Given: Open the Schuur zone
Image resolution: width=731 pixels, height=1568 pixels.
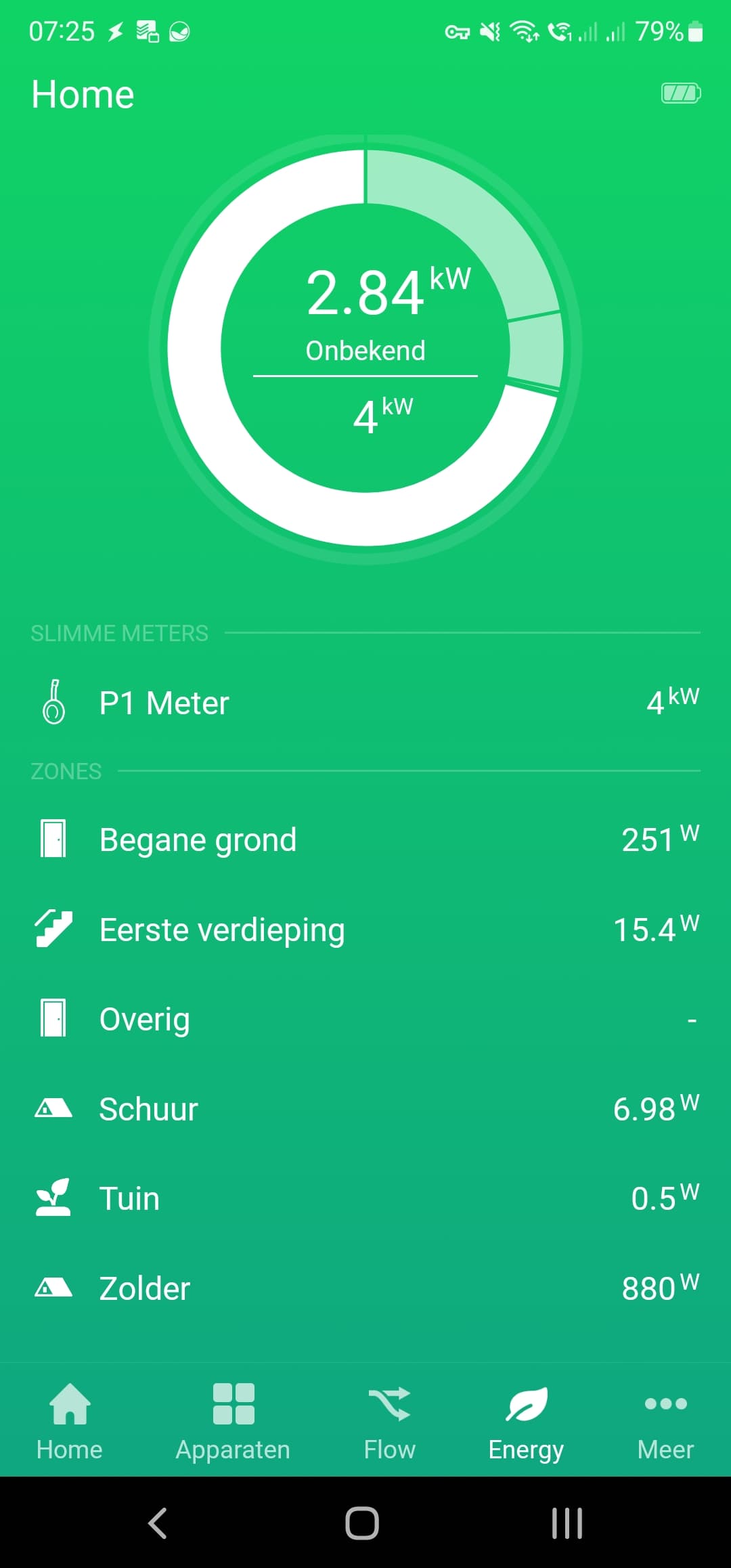Looking at the screenshot, I should [x=365, y=1109].
